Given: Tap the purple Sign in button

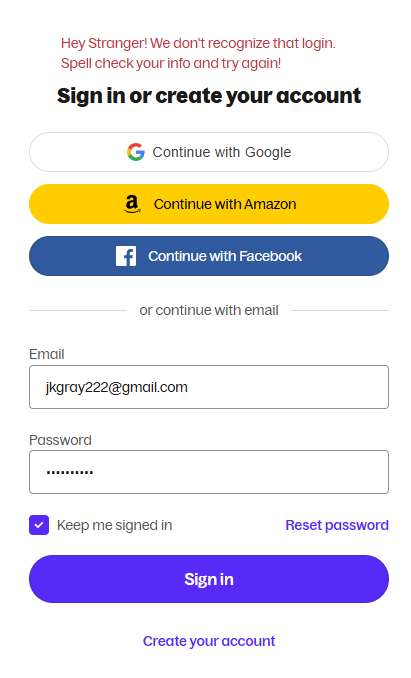Looking at the screenshot, I should [x=209, y=579].
